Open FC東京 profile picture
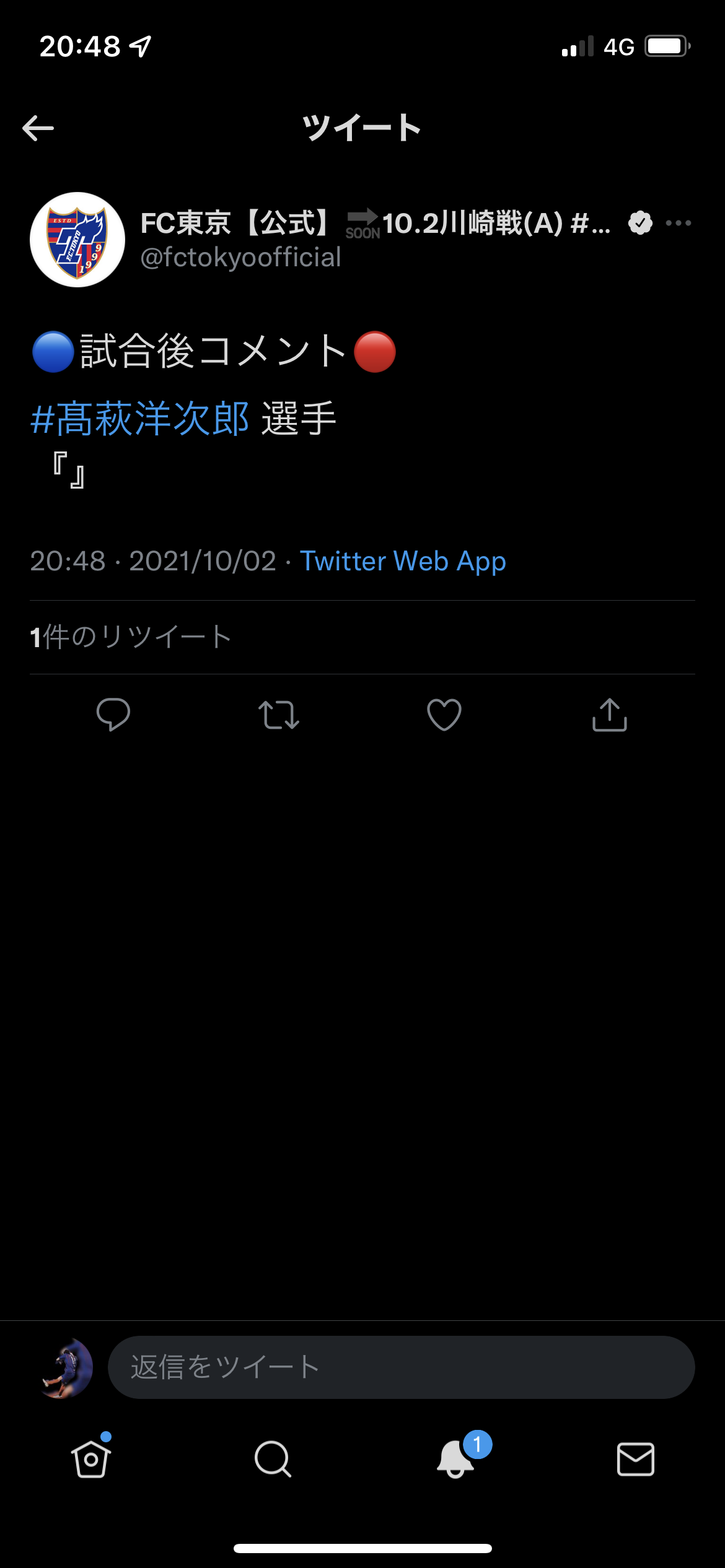Screen dimensions: 725x1568 [x=77, y=240]
